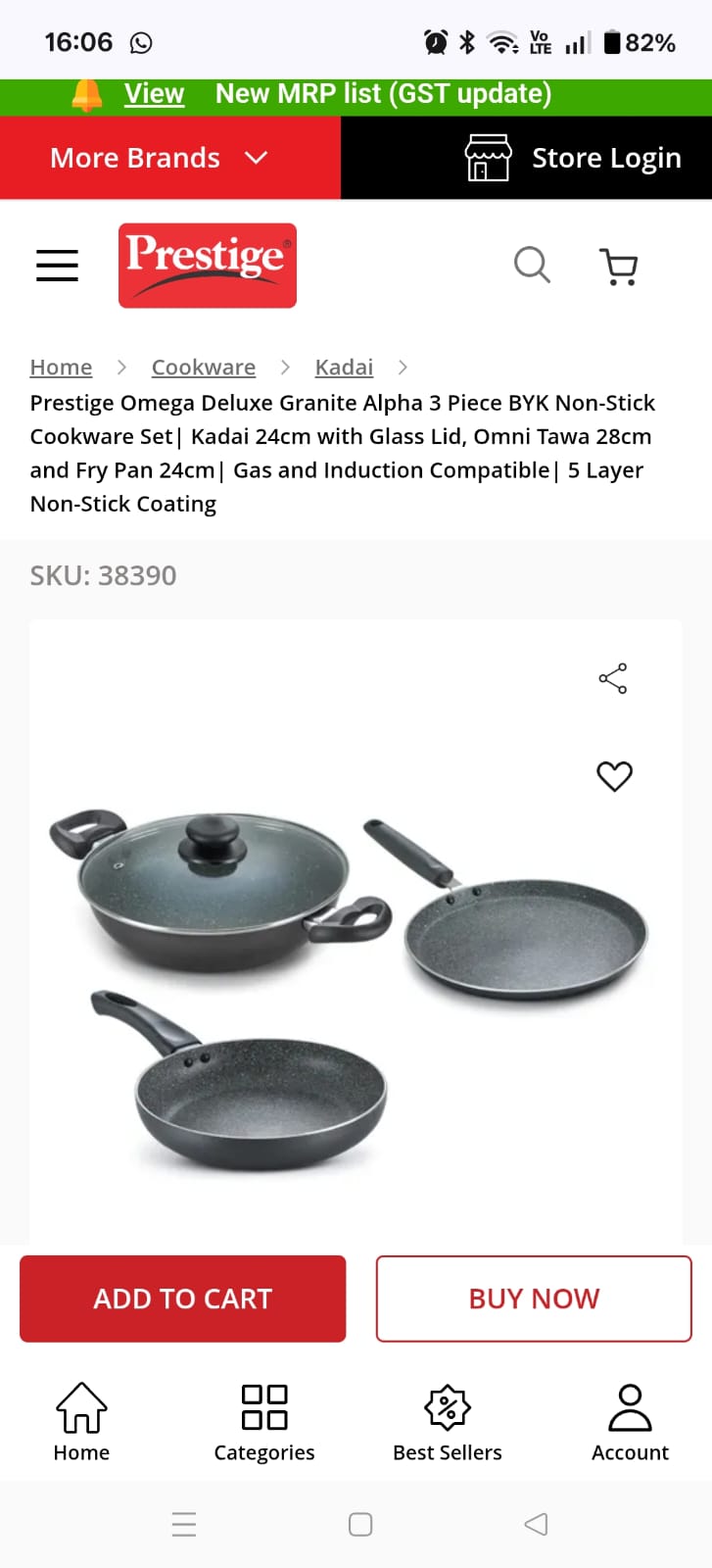Image resolution: width=712 pixels, height=1568 pixels.
Task: Open the Best Sellers tab
Action: click(x=448, y=1422)
